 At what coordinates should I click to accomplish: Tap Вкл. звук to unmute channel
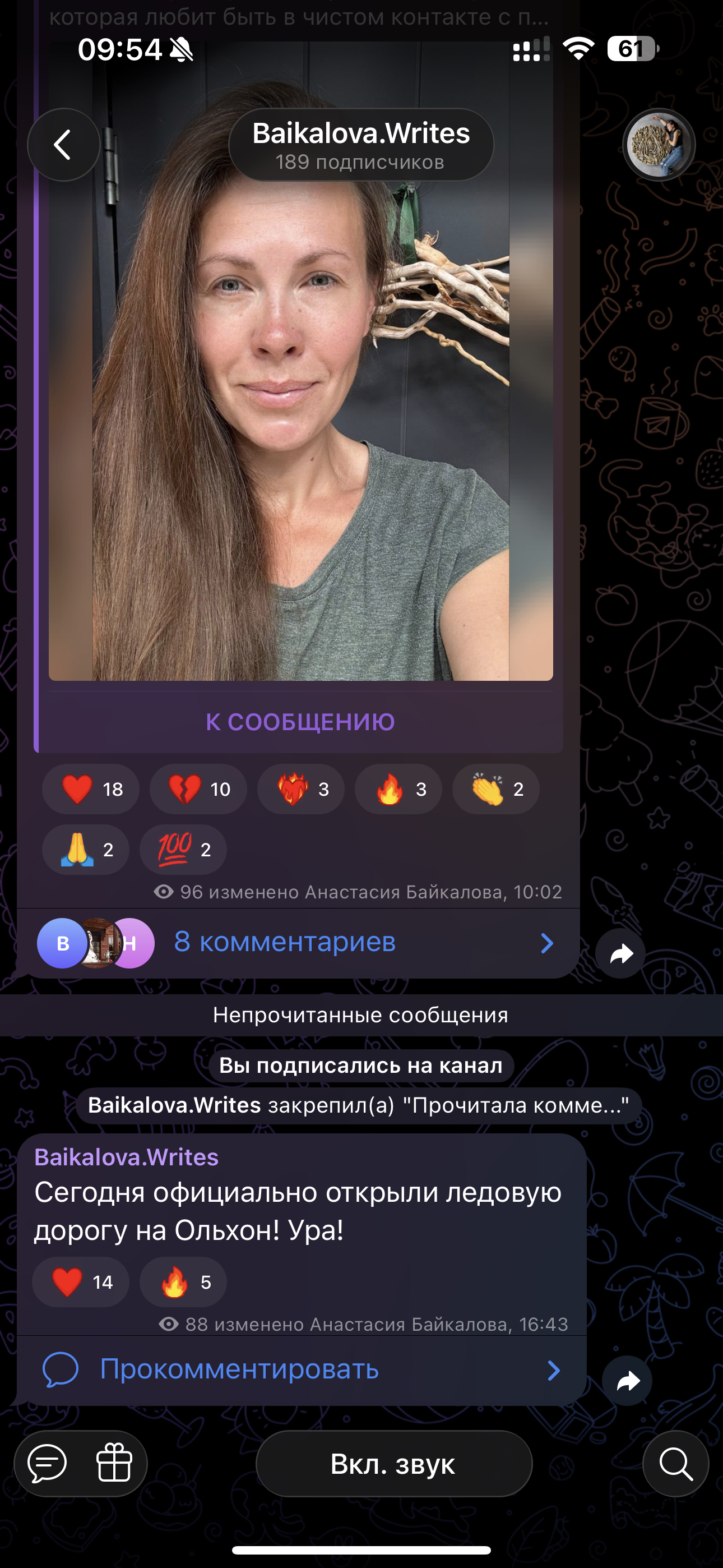click(x=394, y=1464)
